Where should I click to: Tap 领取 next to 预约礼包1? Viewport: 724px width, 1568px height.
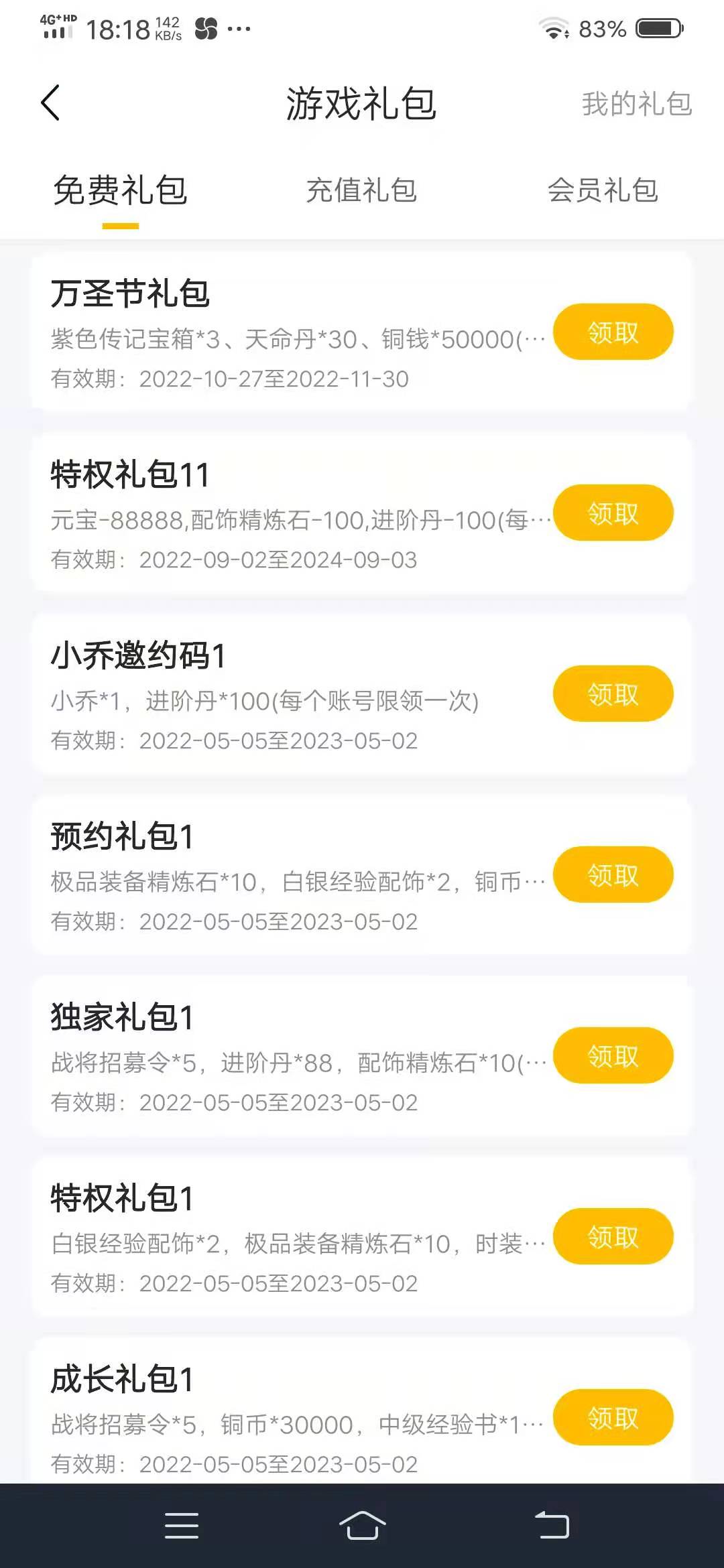(x=613, y=874)
